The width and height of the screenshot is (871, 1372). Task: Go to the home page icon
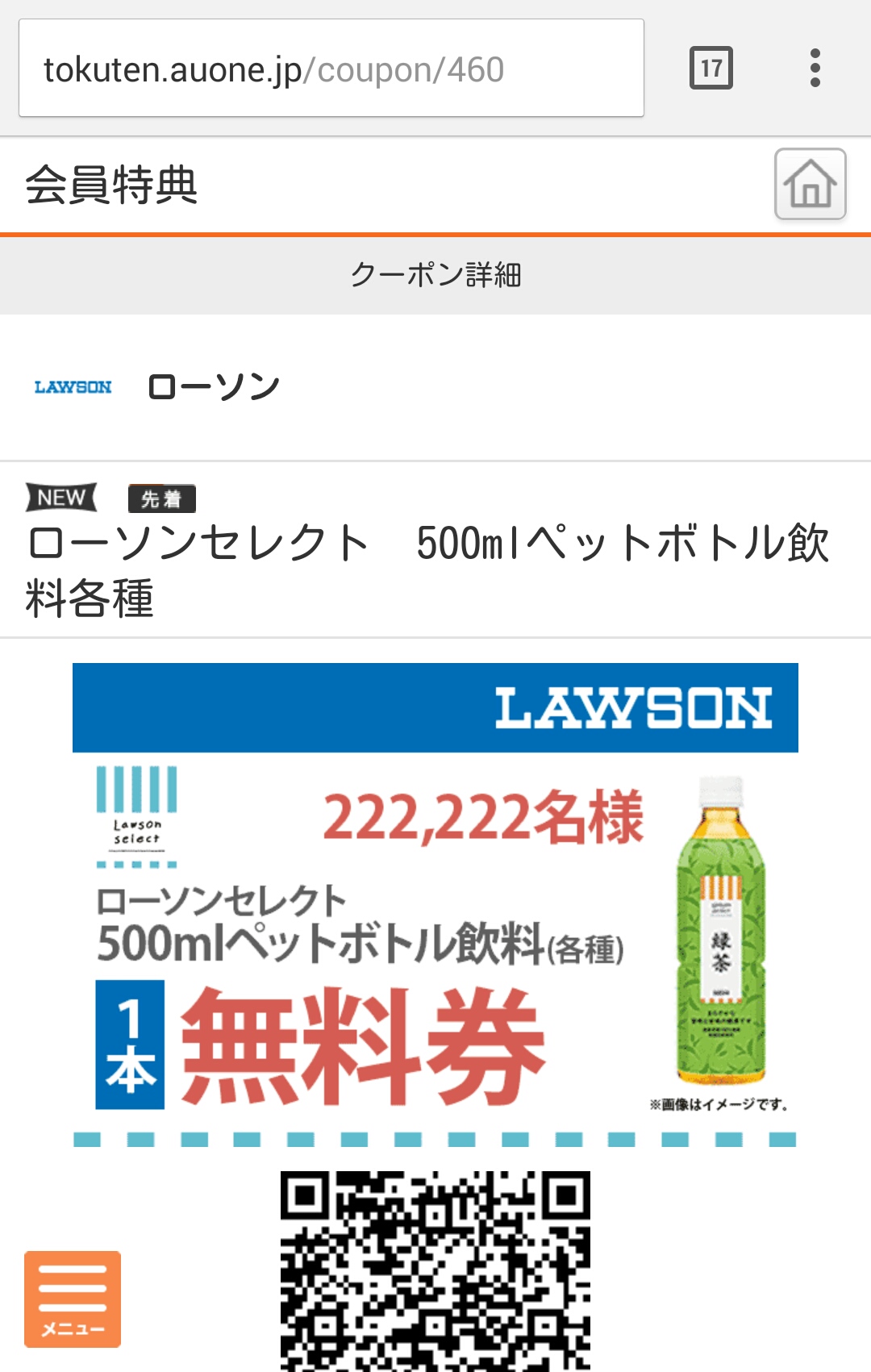pos(810,184)
